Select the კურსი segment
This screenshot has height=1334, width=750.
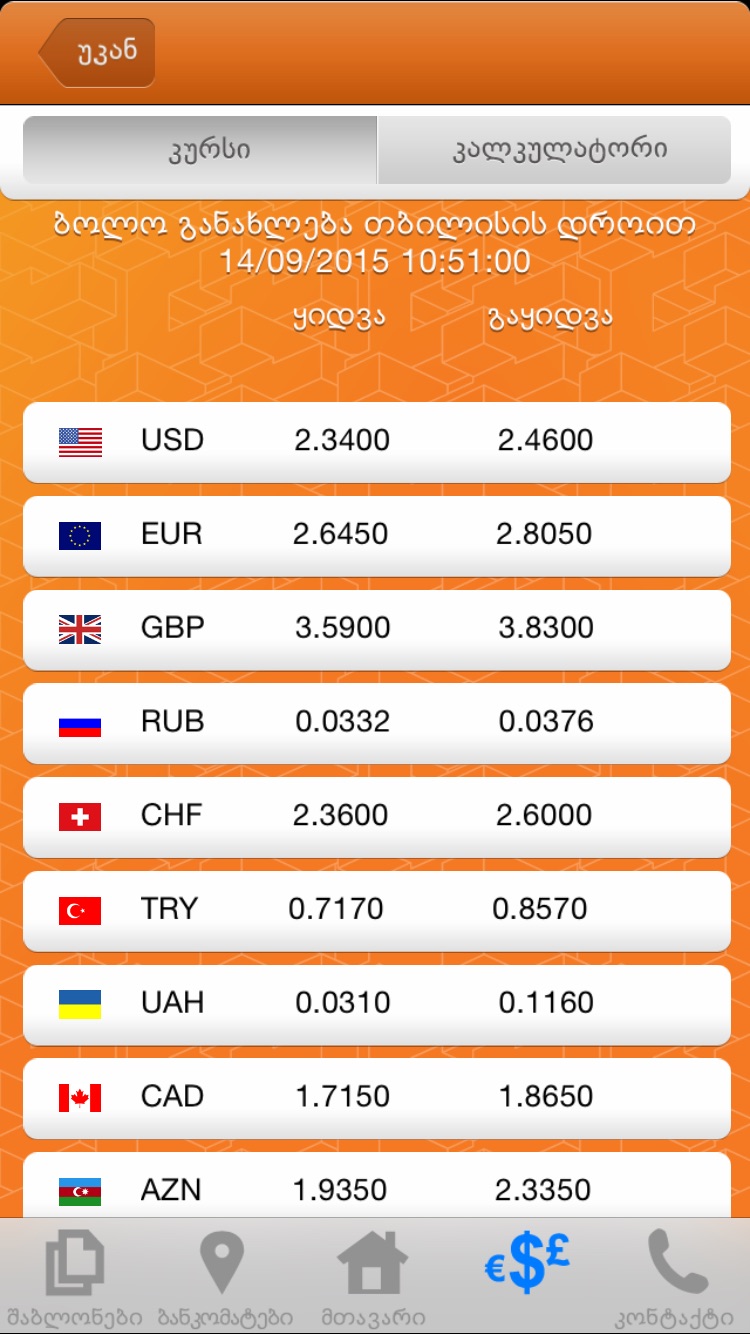point(201,150)
